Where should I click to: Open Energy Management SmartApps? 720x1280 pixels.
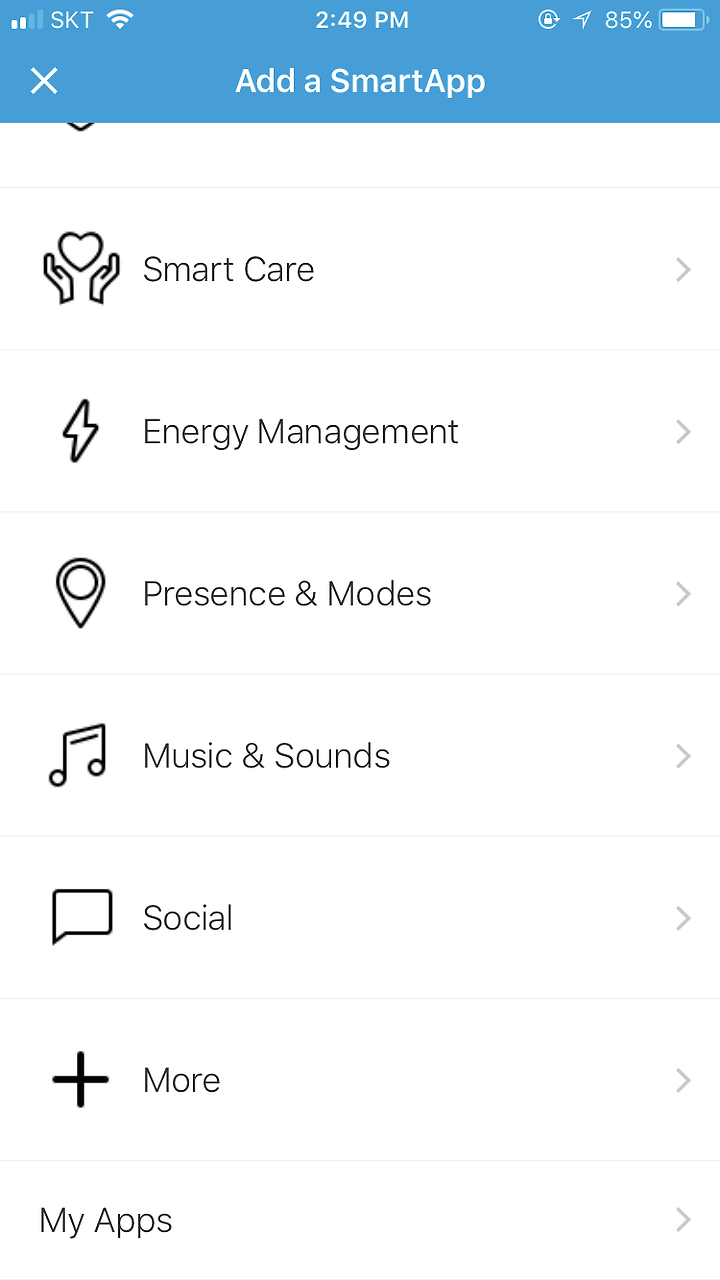[x=360, y=431]
